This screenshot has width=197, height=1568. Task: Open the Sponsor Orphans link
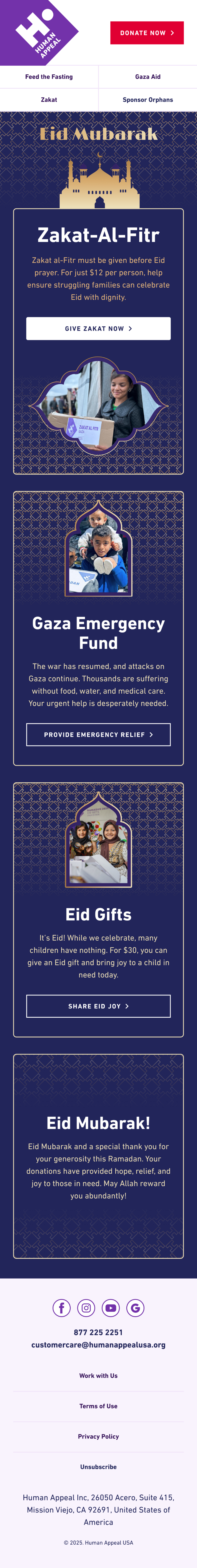pos(148,100)
